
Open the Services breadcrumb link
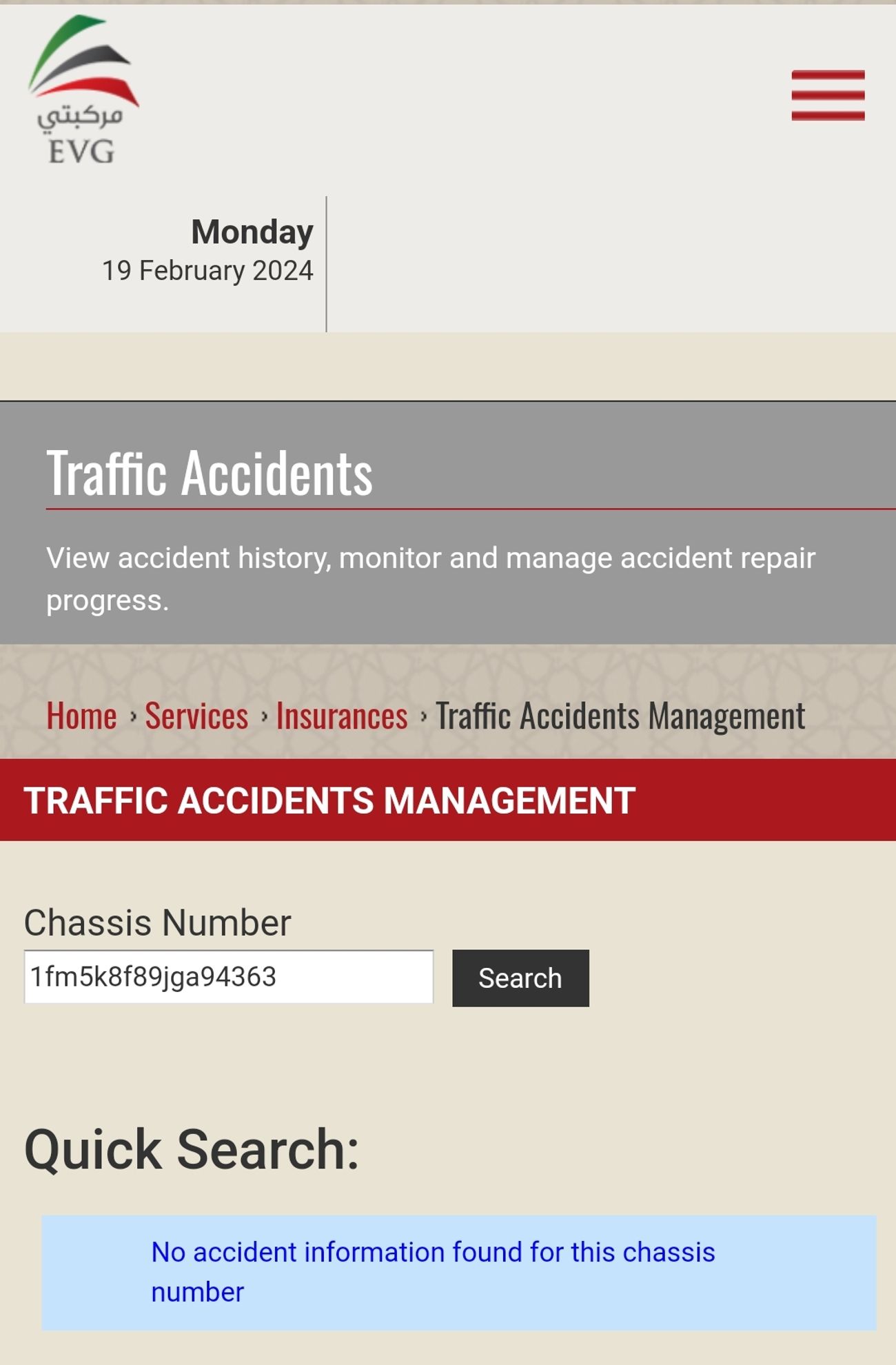coord(196,716)
